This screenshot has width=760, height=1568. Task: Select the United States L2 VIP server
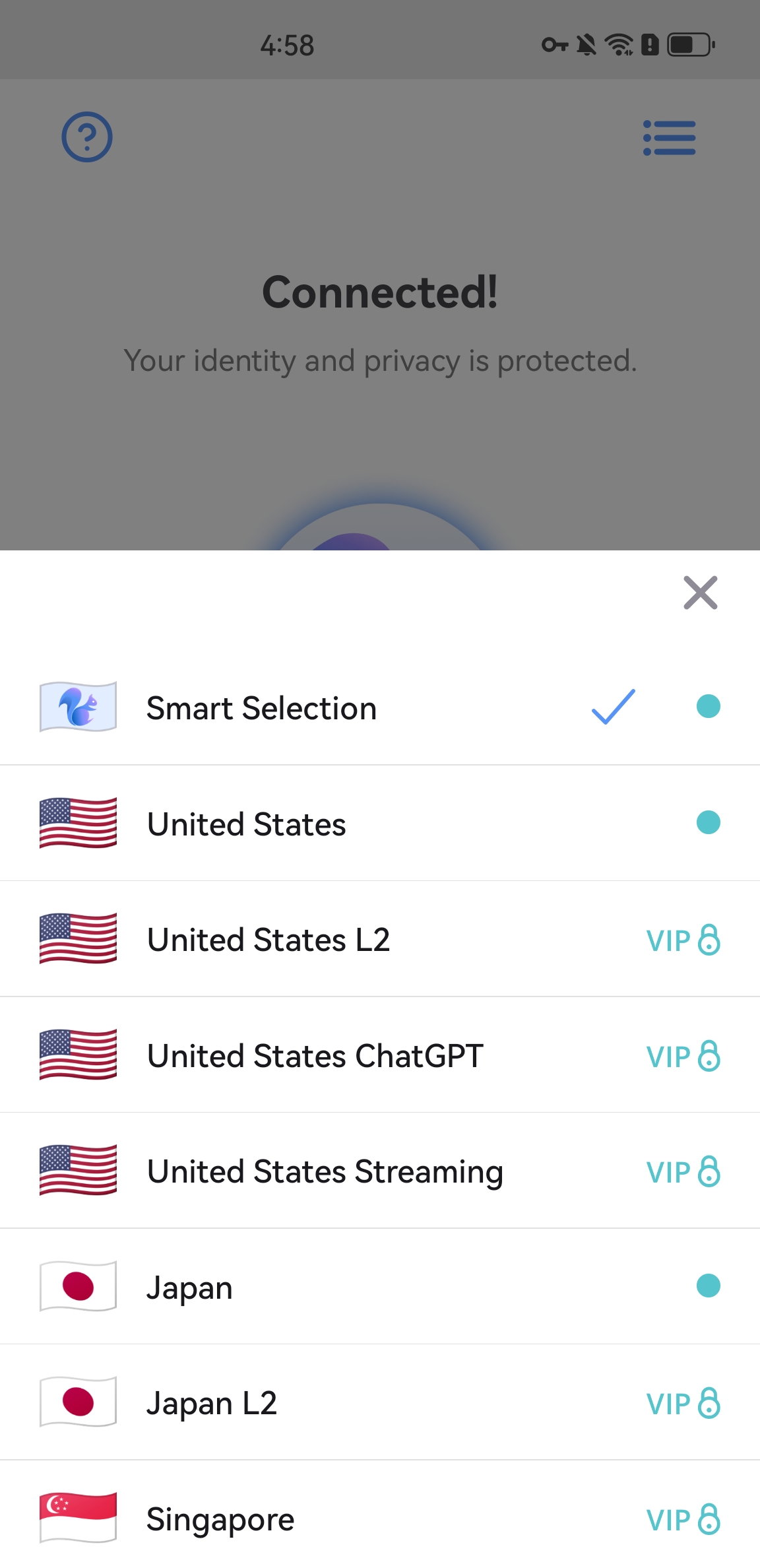pyautogui.click(x=269, y=940)
